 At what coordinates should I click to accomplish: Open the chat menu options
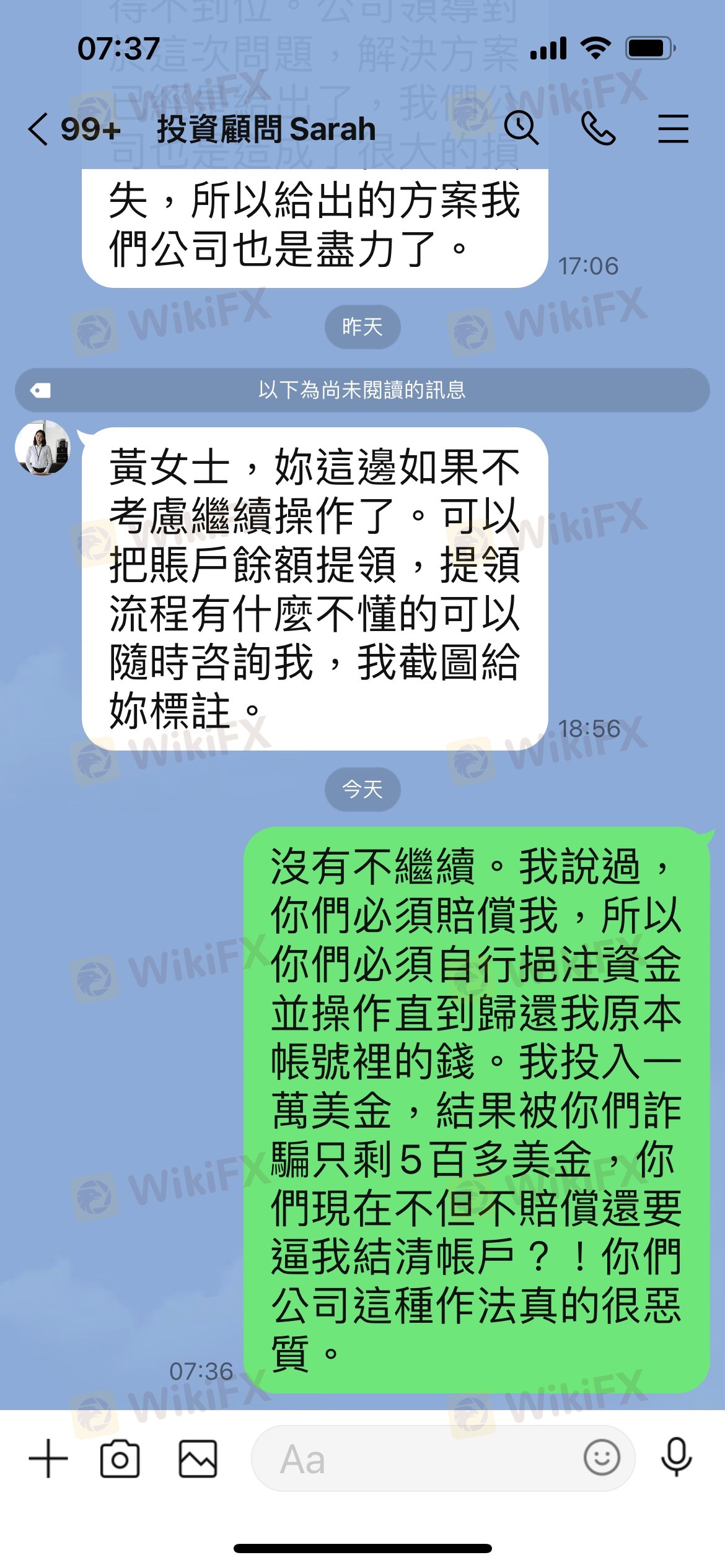coord(673,129)
